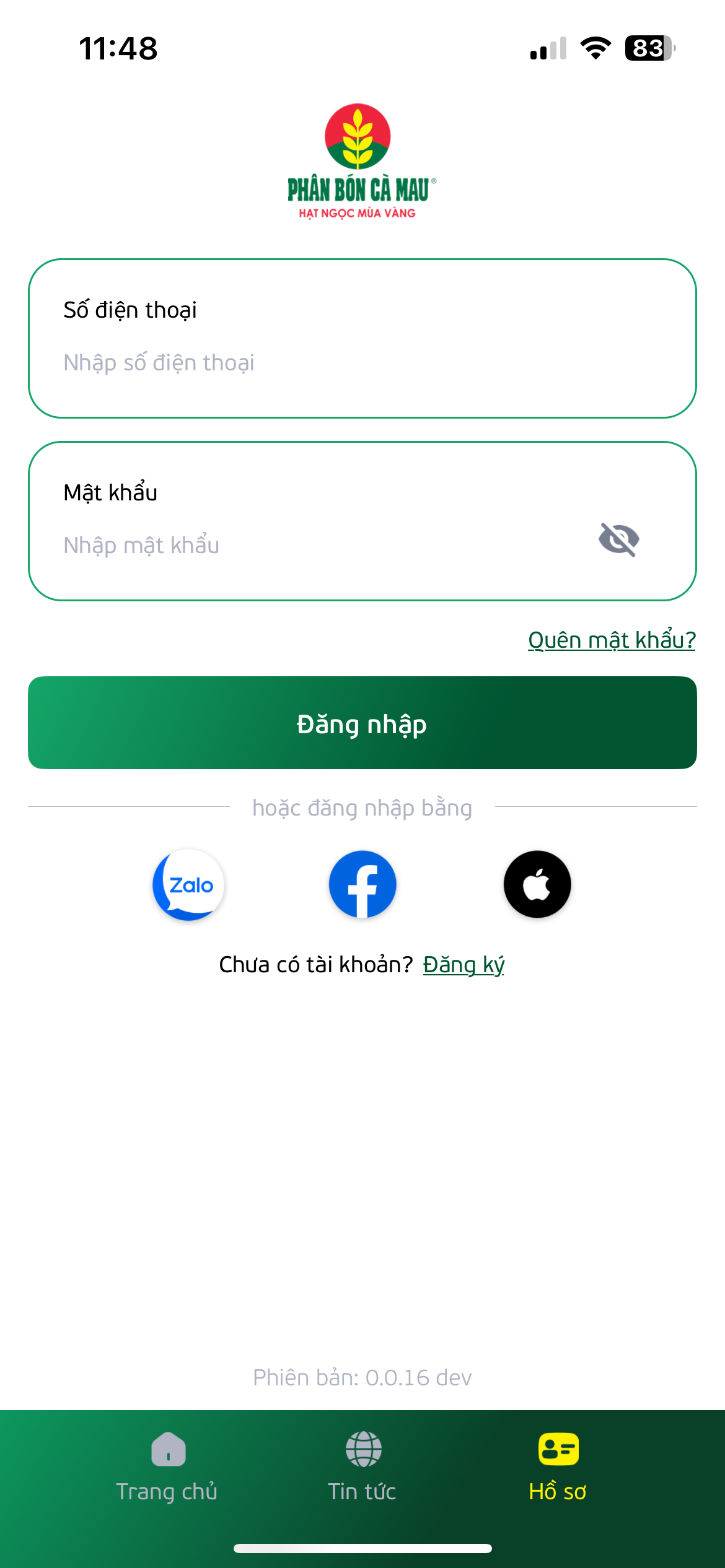Viewport: 725px width, 1568px height.
Task: Tap the Số điện thoại phone number field
Action: (362, 362)
